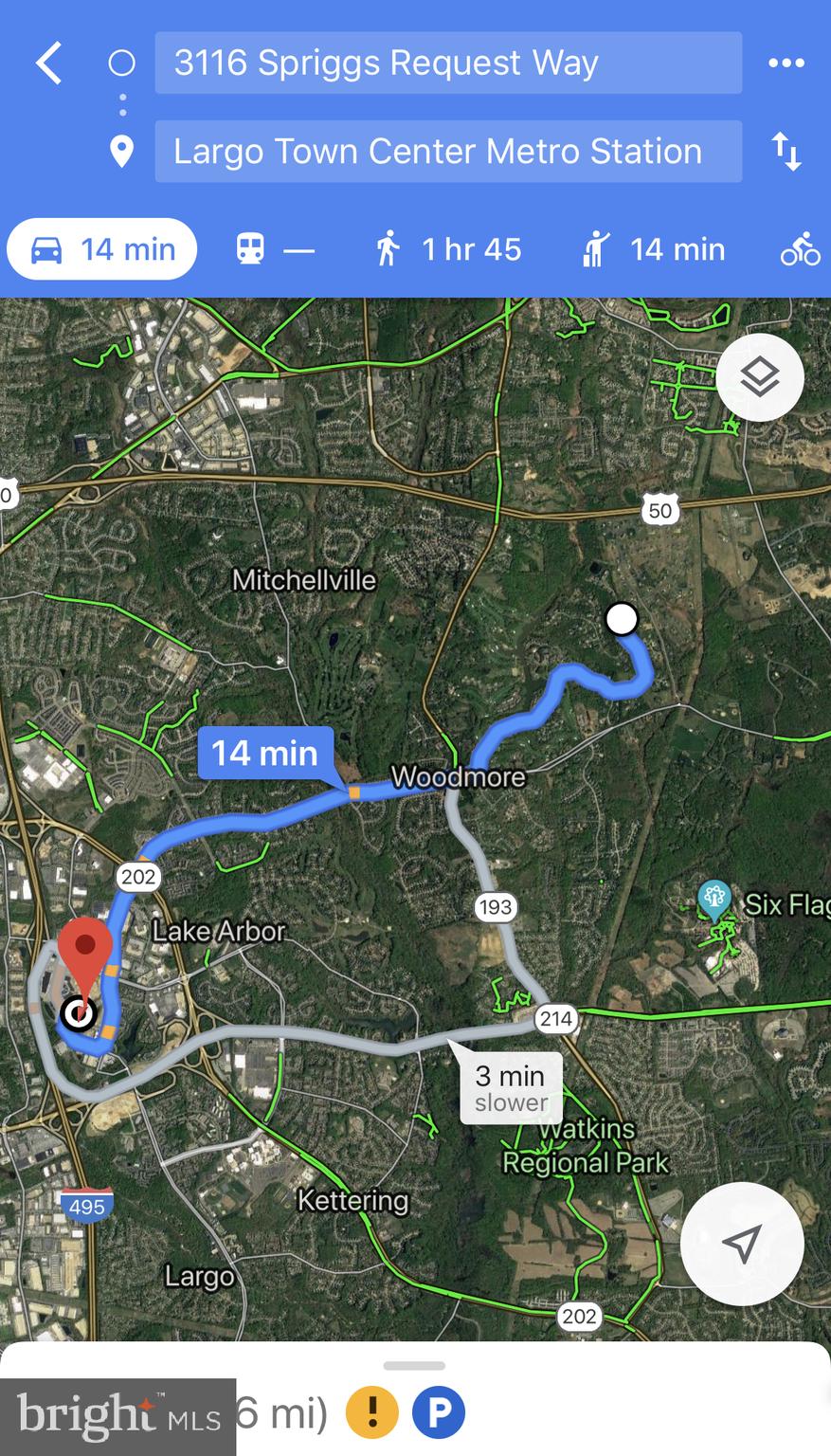
Task: Switch to walking 1 hr 45 tab
Action: click(x=448, y=249)
